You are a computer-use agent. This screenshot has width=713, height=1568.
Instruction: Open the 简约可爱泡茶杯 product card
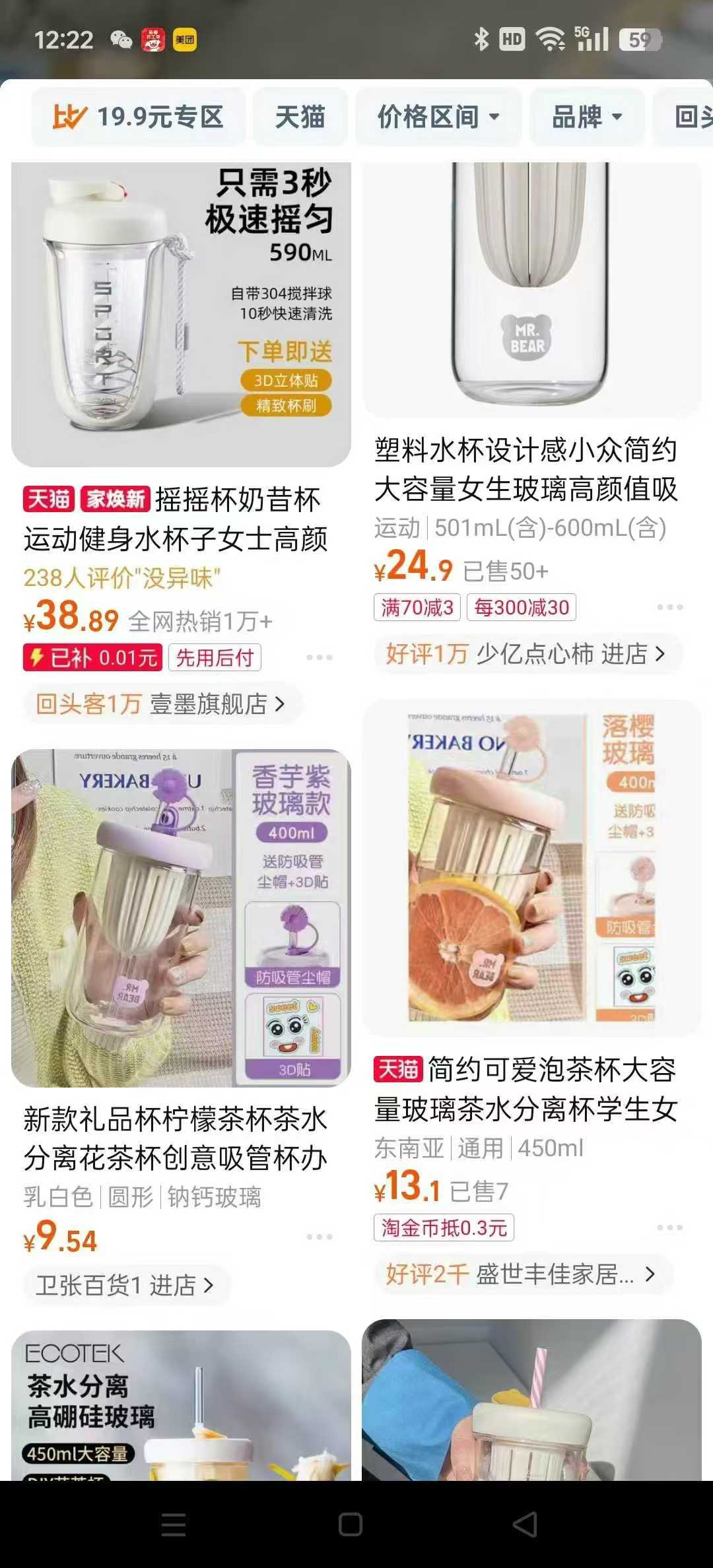click(x=531, y=868)
